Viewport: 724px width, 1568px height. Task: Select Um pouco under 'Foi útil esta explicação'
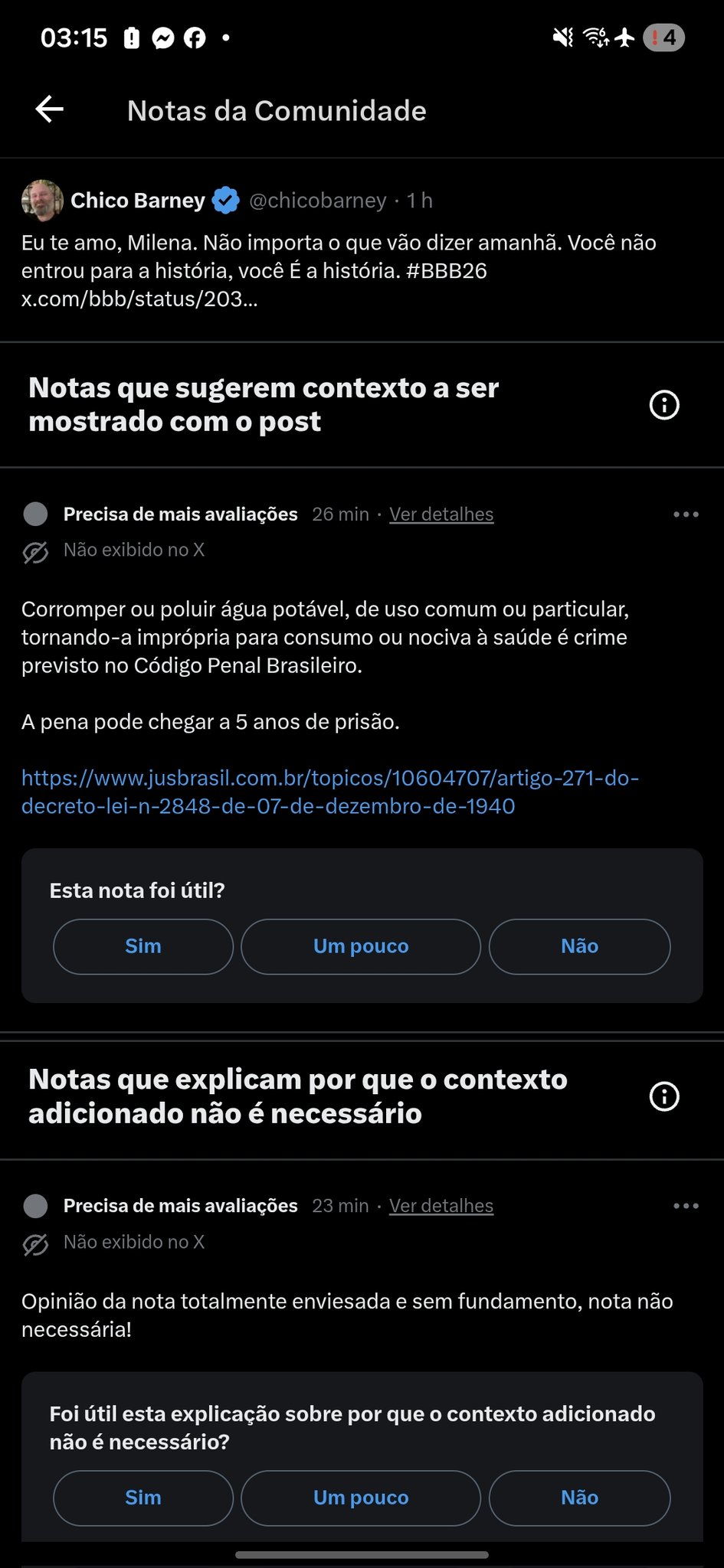(x=361, y=1498)
